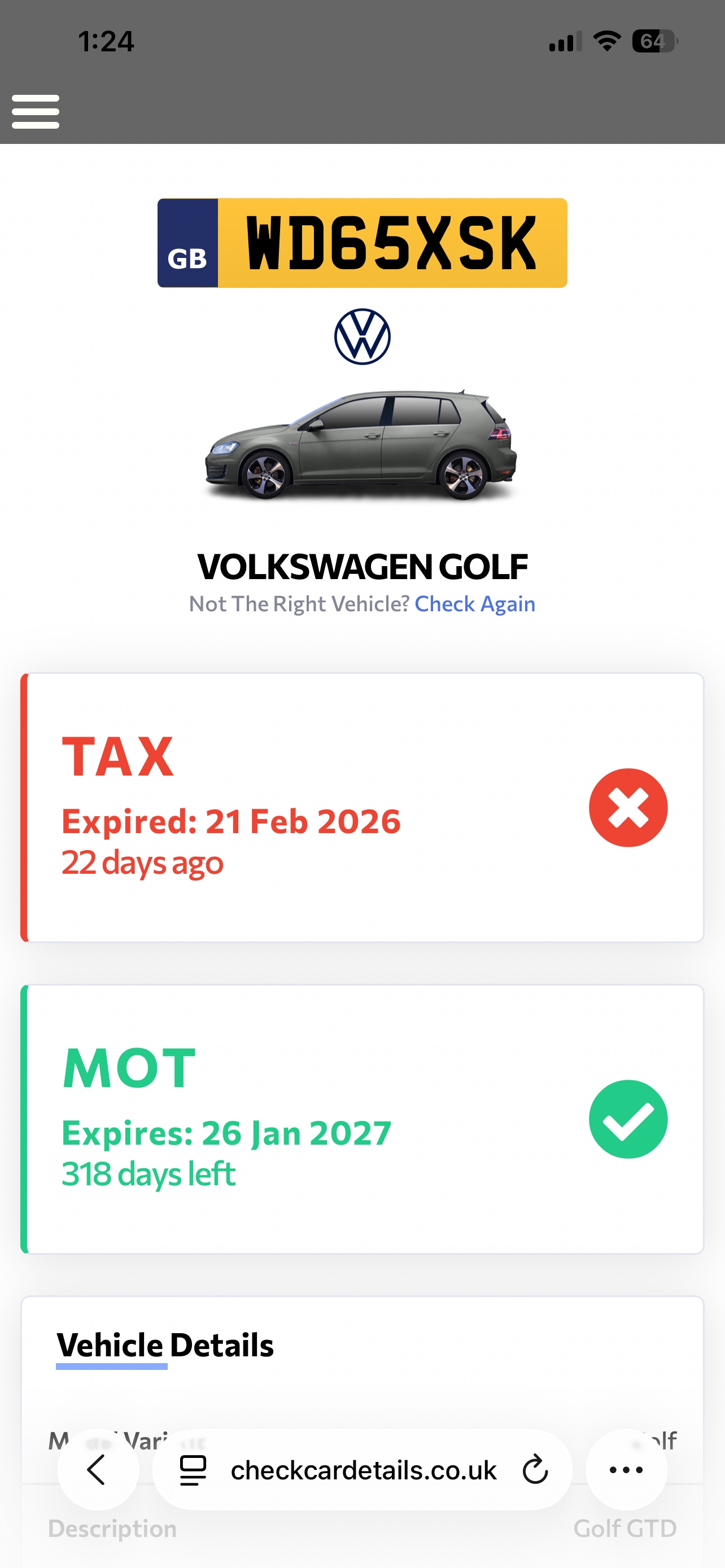
Task: Open the page settings icon in address bar
Action: coord(193,1470)
